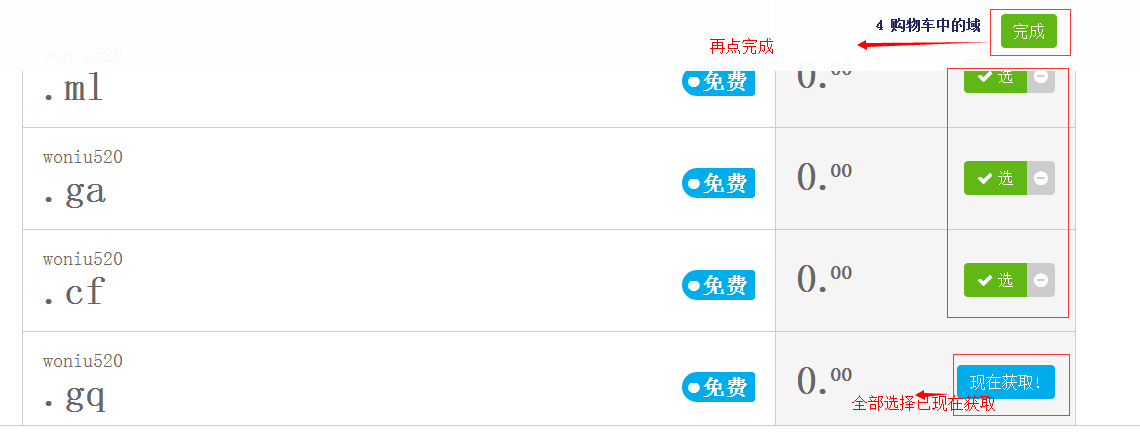Get the .gq domain with 现在获取!
Image resolution: width=1140 pixels, height=434 pixels.
(1005, 382)
